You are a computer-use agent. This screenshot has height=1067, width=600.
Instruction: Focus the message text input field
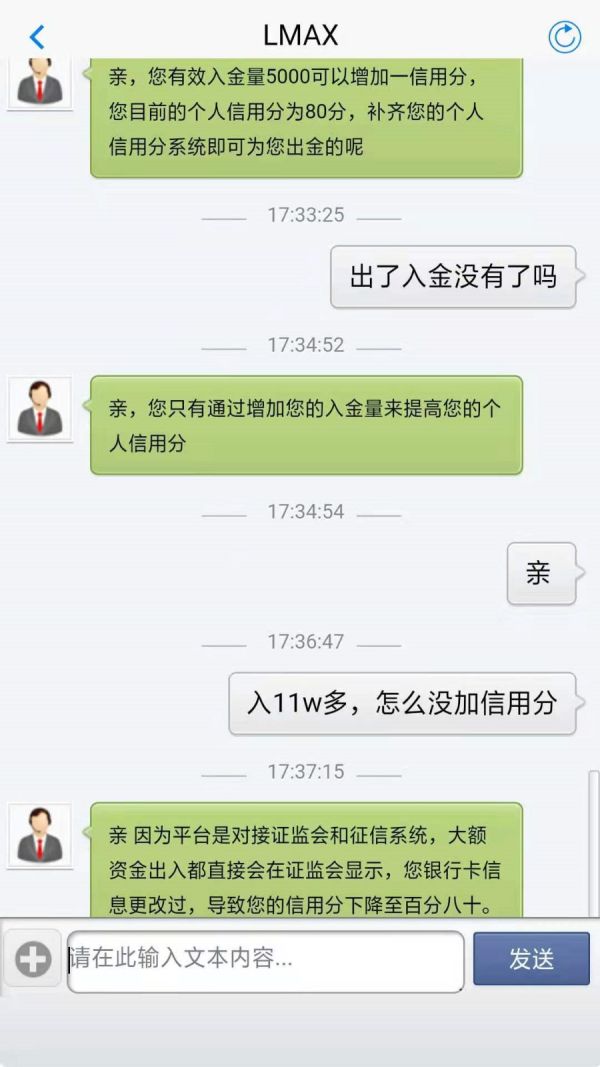pyautogui.click(x=266, y=961)
